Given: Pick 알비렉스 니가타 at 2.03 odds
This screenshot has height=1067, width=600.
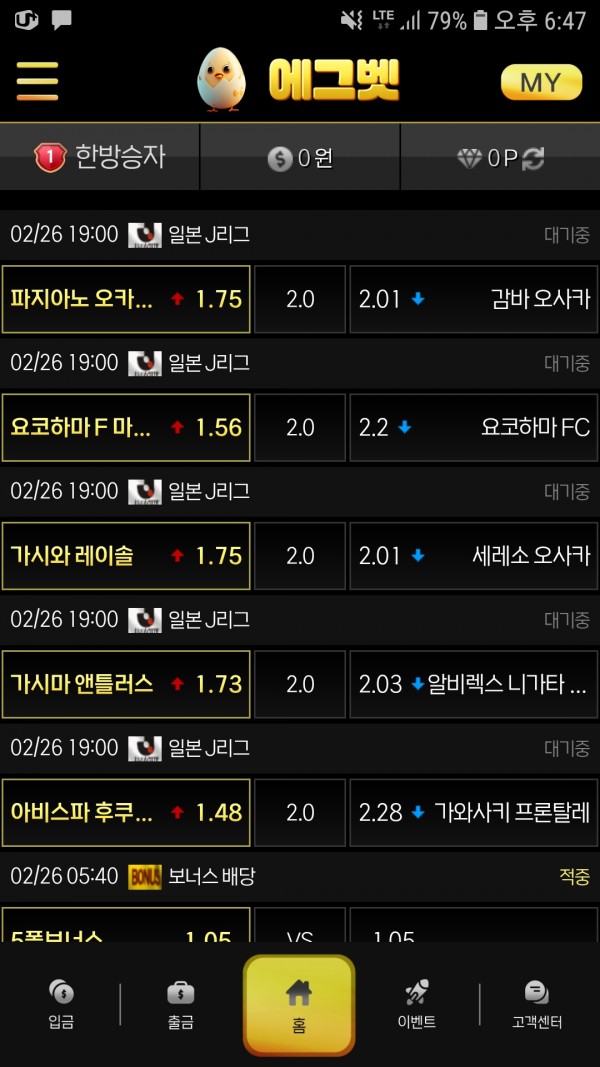Looking at the screenshot, I should 473,685.
